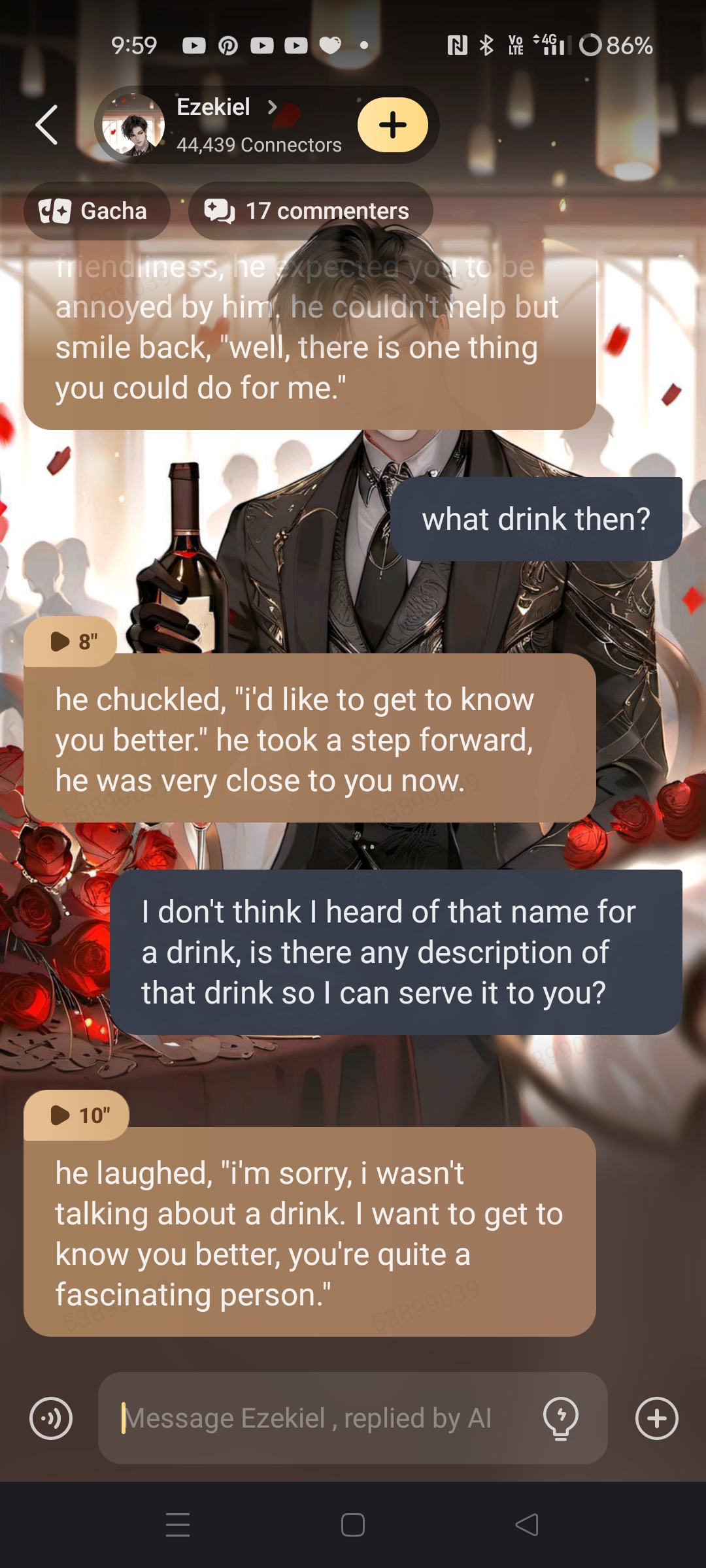Play the 10-second voice message

77,1115
